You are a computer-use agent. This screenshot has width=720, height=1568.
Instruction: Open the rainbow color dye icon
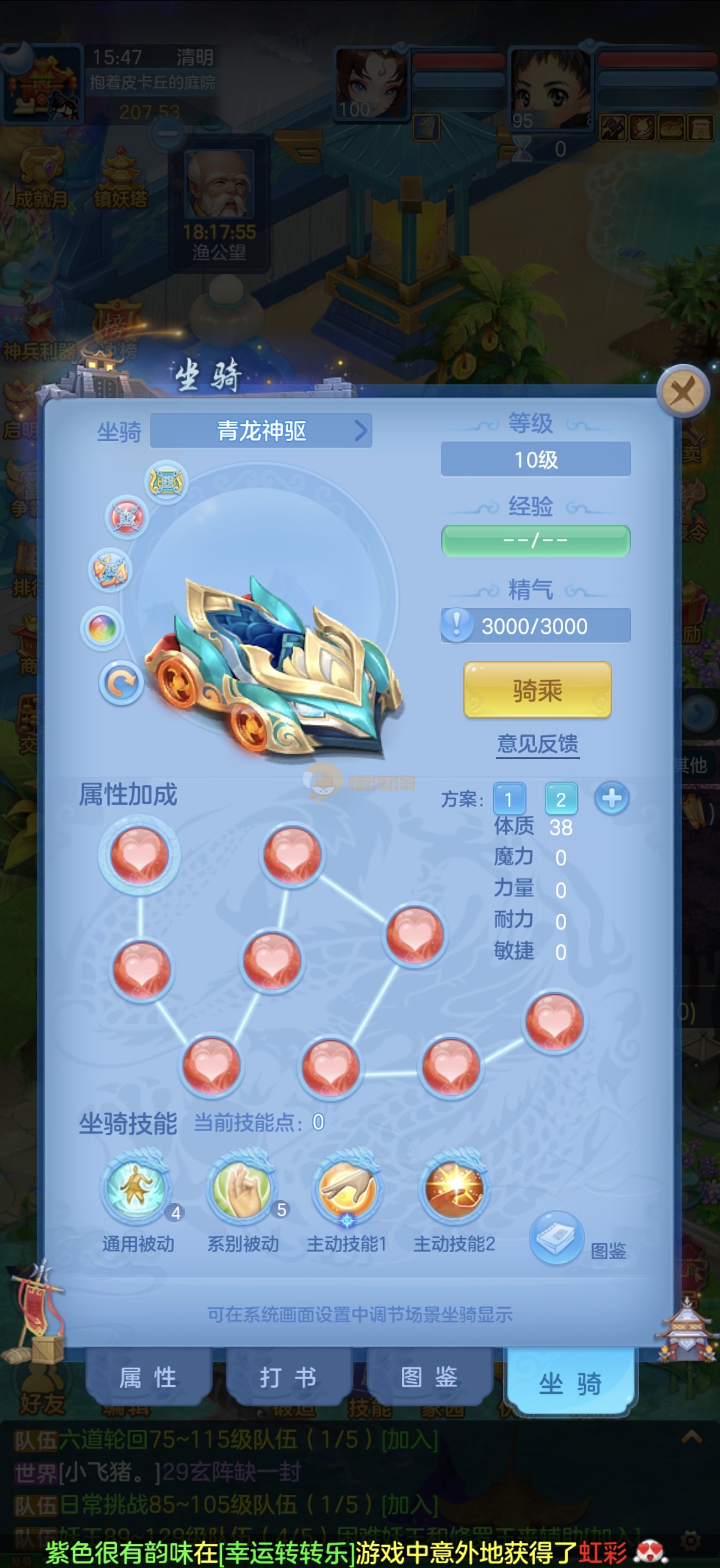pyautogui.click(x=102, y=628)
